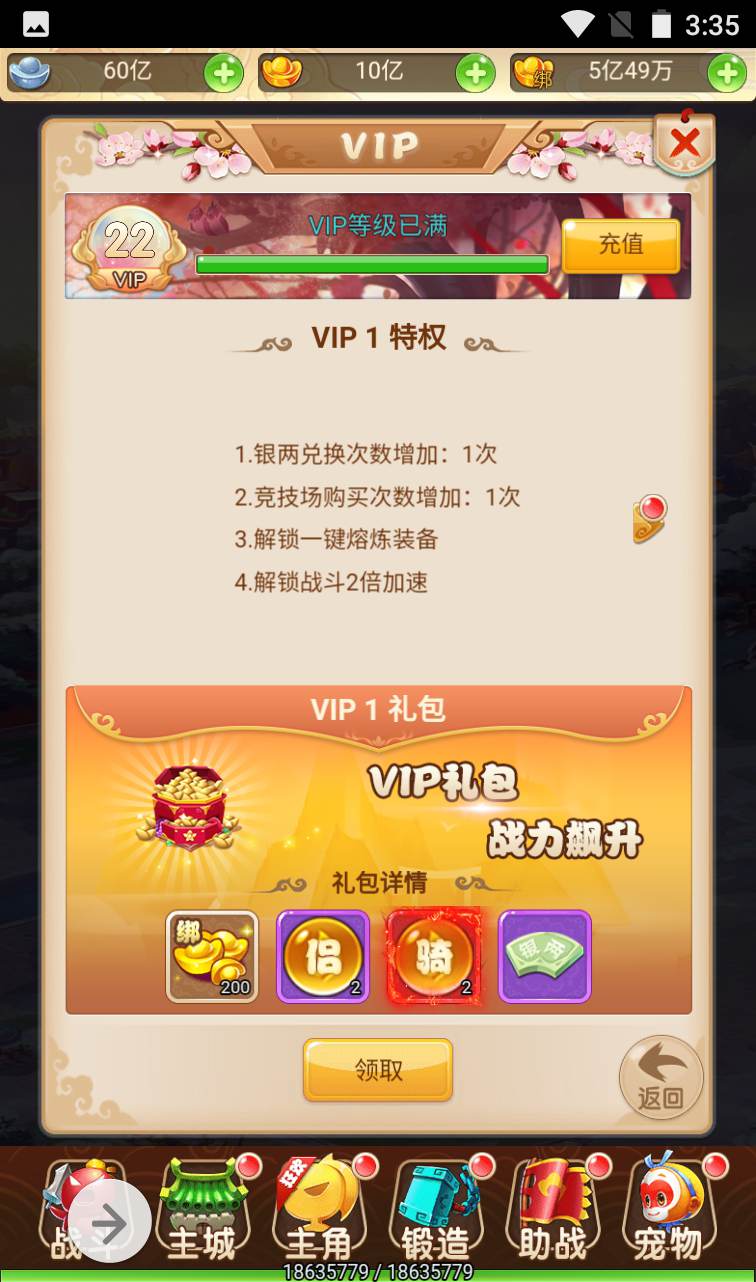756x1282 pixels.
Task: Tap the 返回 back button
Action: (x=661, y=1079)
